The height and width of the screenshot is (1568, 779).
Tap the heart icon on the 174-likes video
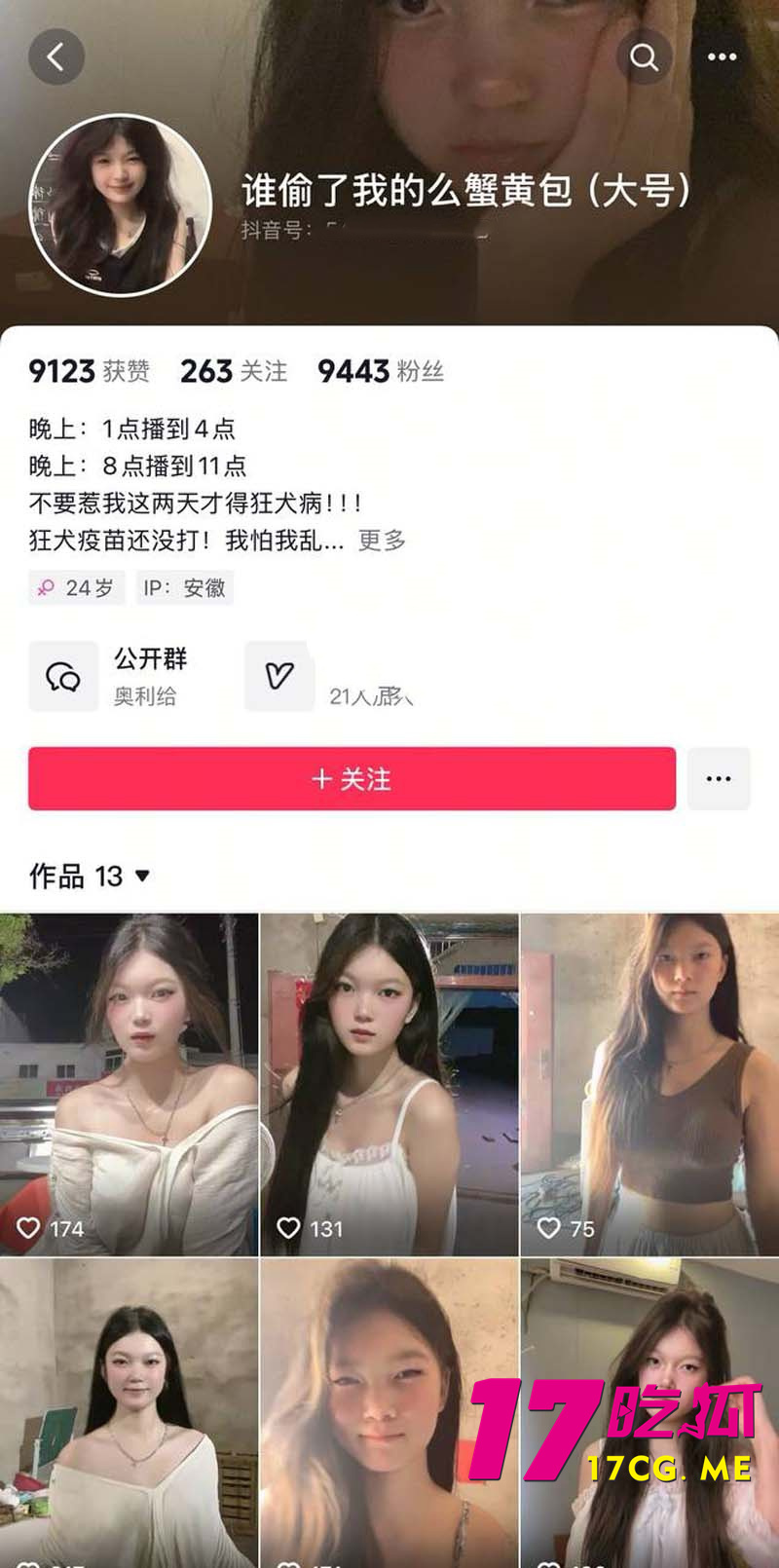28,1228
